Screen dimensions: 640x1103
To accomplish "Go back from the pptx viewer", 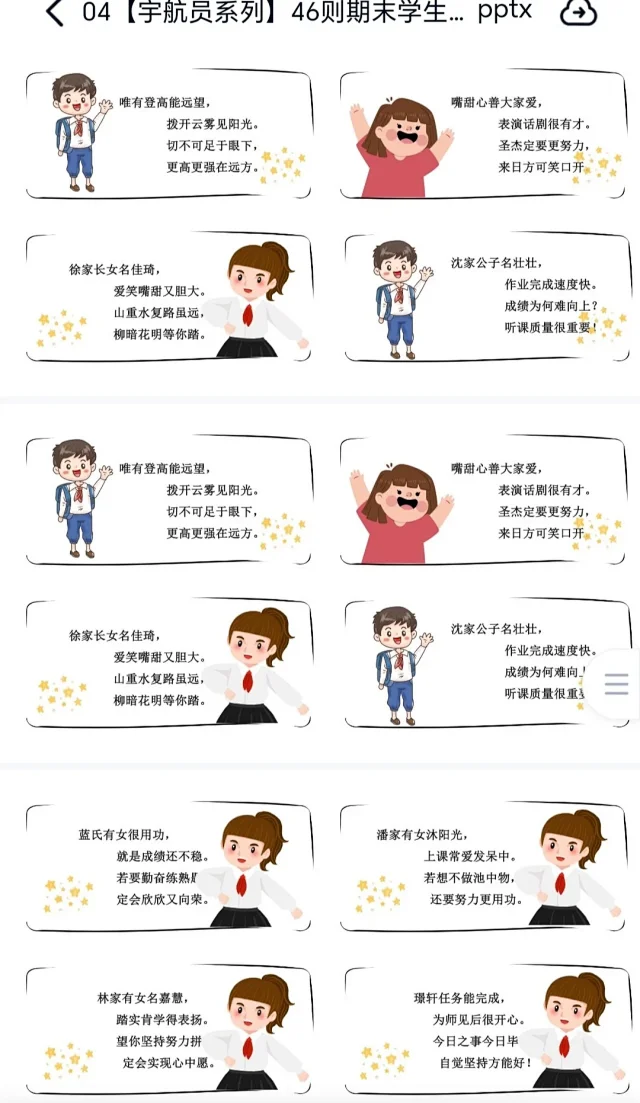I will pos(54,13).
